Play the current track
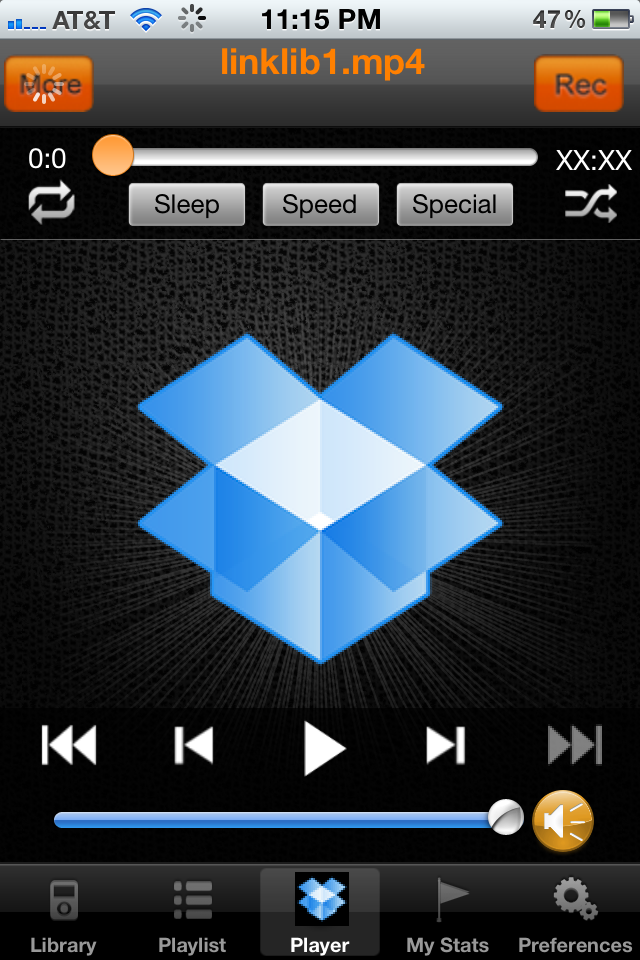 pyautogui.click(x=322, y=746)
